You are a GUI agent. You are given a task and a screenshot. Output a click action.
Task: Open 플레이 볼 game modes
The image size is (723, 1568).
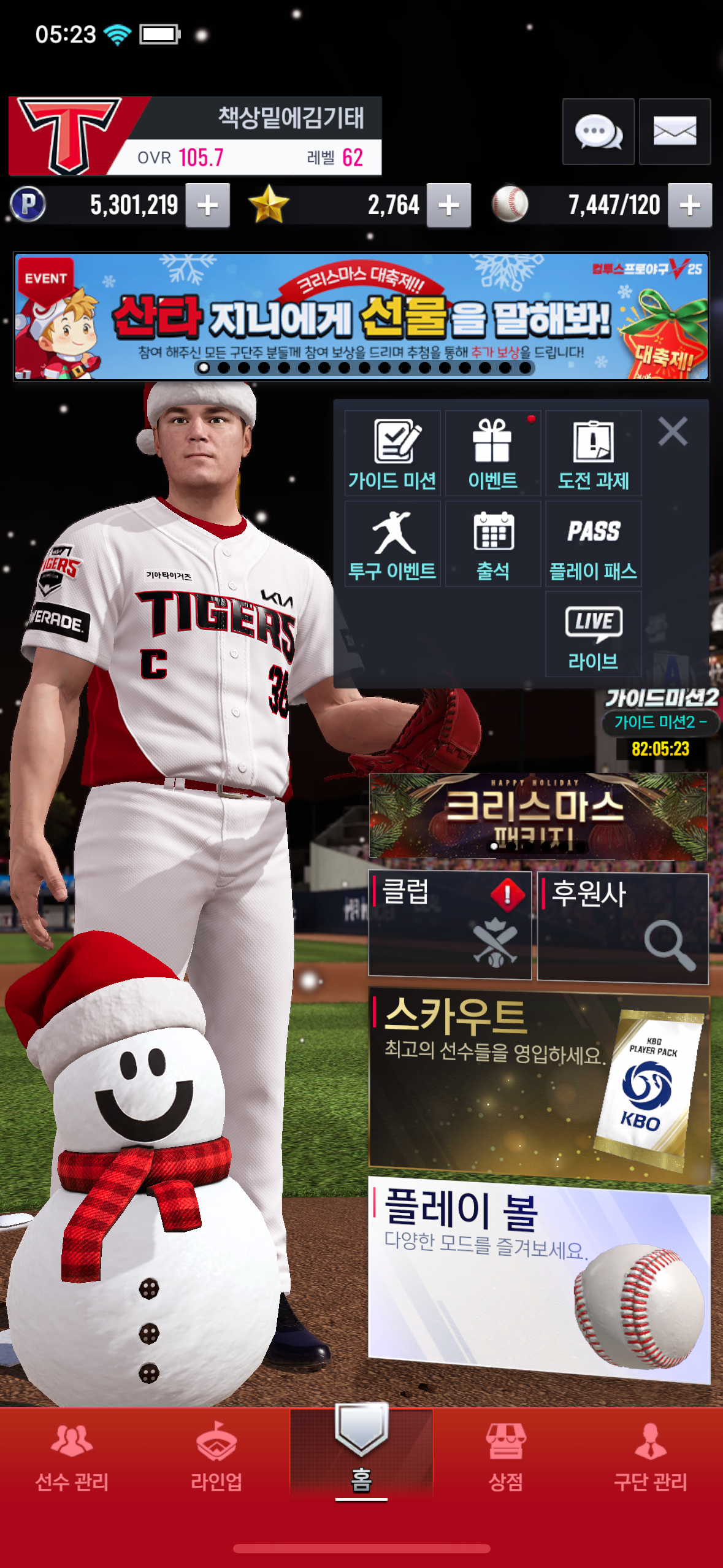pyautogui.click(x=539, y=1279)
